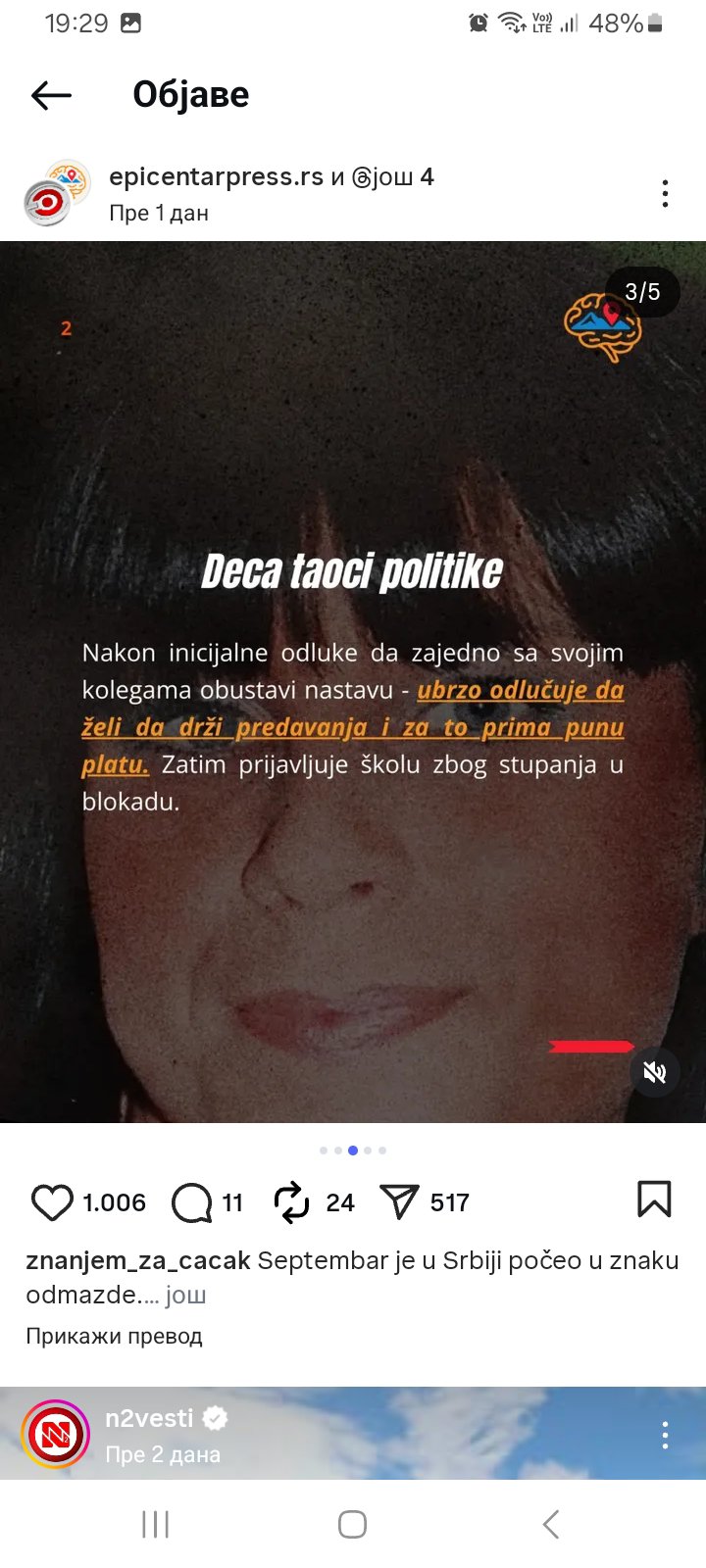Go back using the top arrow
706x1568 pixels.
pos(51,95)
